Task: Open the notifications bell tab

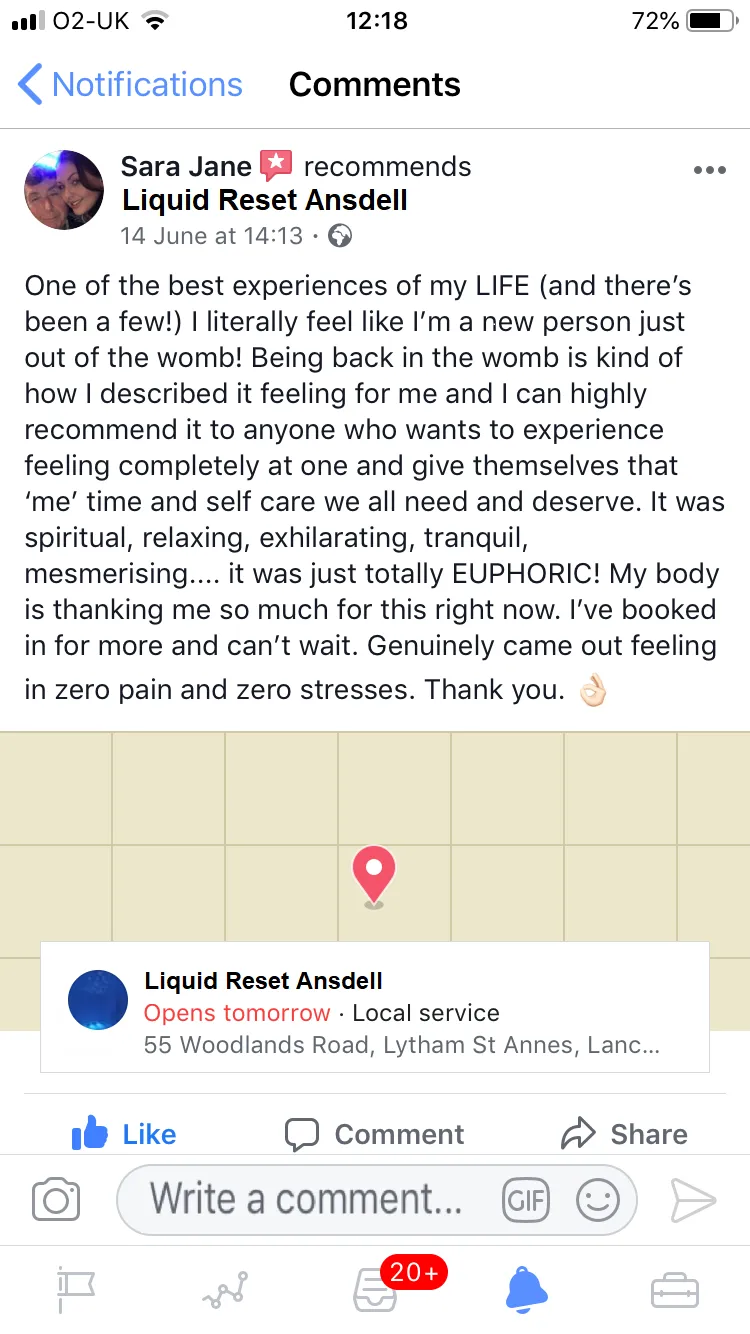Action: tap(526, 1290)
